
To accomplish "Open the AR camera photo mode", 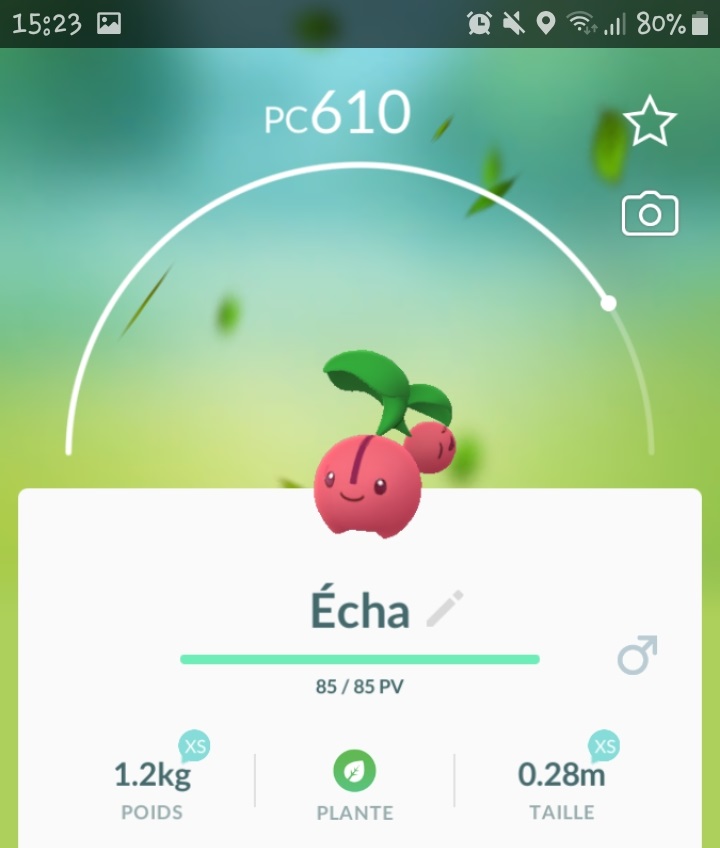I will point(650,215).
